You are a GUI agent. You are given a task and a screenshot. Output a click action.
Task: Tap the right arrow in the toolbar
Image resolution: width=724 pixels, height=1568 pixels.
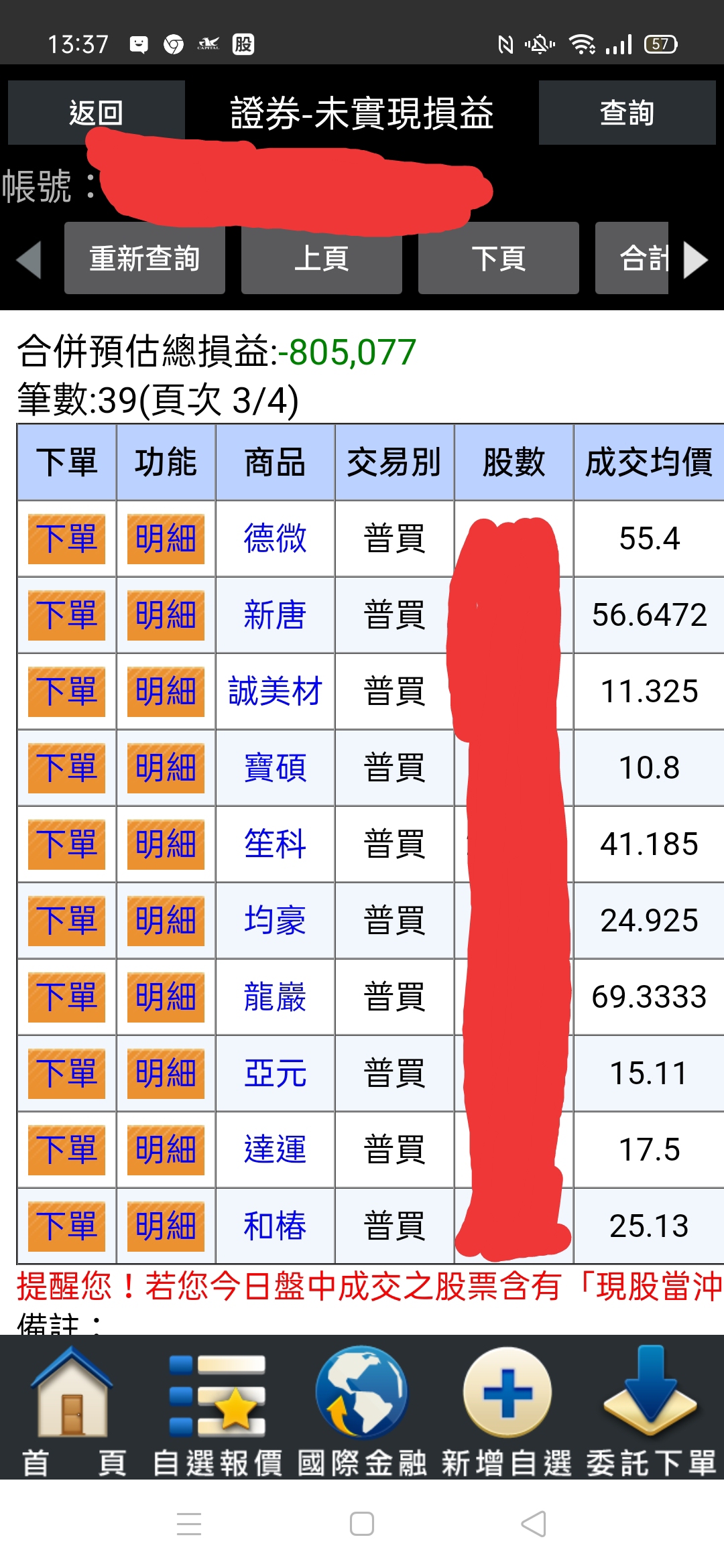[x=696, y=259]
